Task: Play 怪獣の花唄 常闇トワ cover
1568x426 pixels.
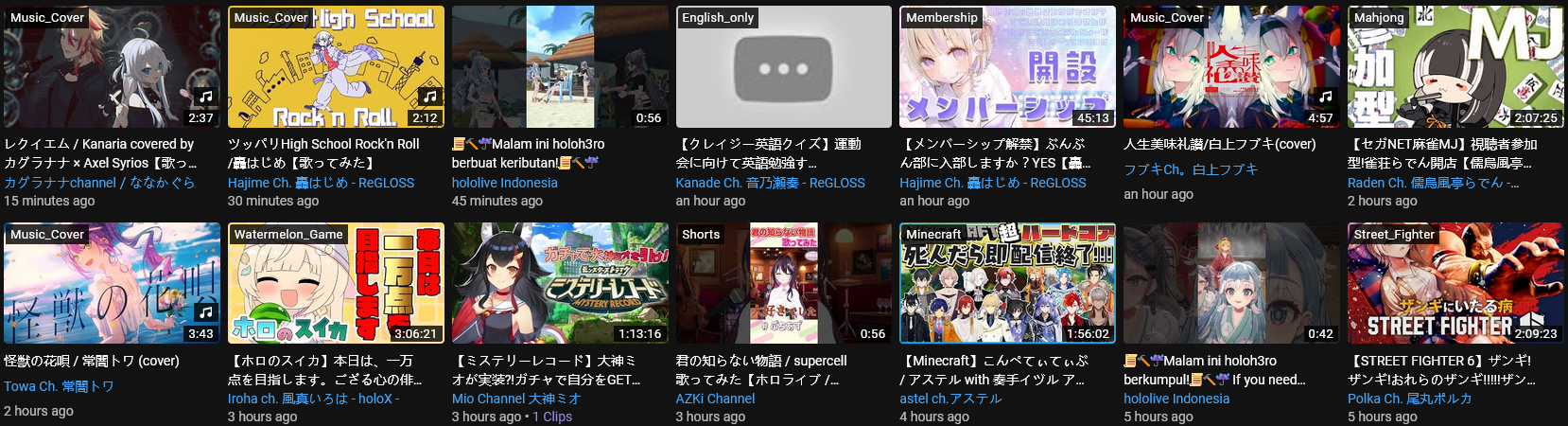Action: pos(112,284)
